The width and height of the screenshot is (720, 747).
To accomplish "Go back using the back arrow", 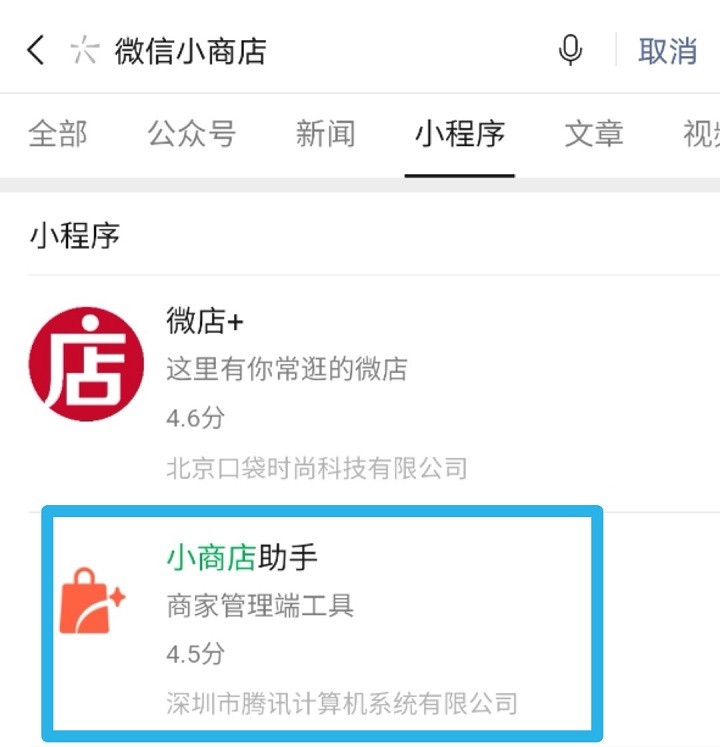I will coord(36,50).
